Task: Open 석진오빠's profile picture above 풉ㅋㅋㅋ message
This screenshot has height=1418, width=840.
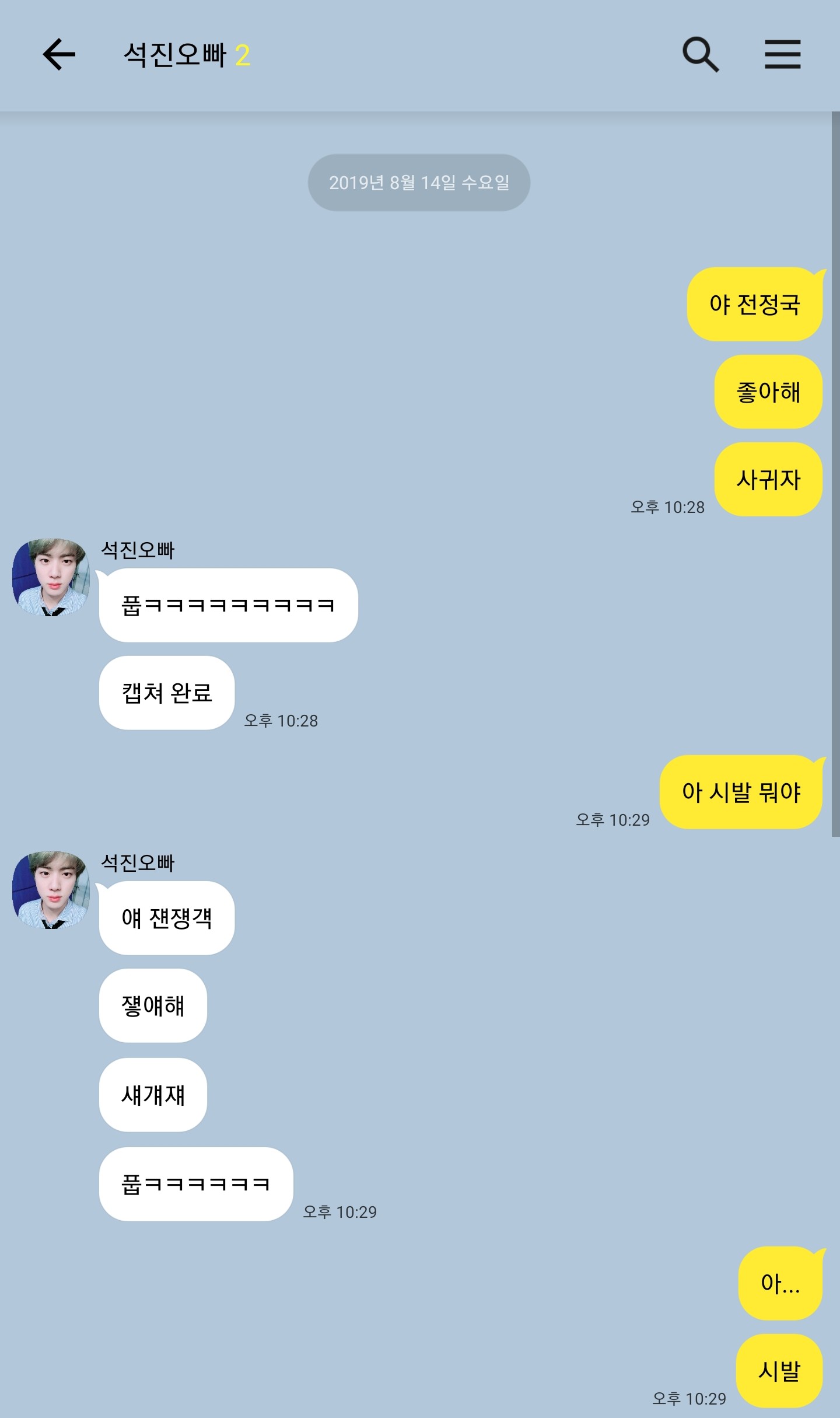Action: [x=51, y=577]
